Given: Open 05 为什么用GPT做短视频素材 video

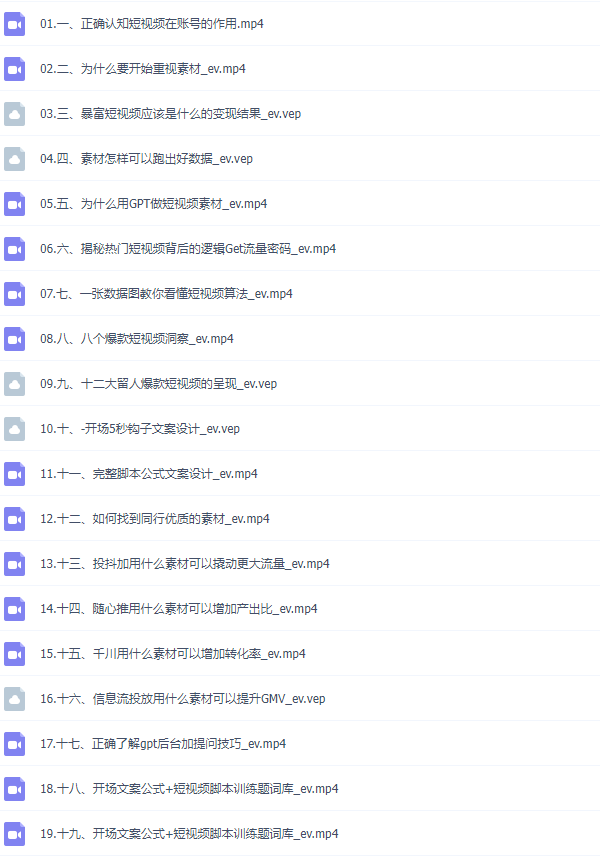Looking at the screenshot, I should pos(153,203).
